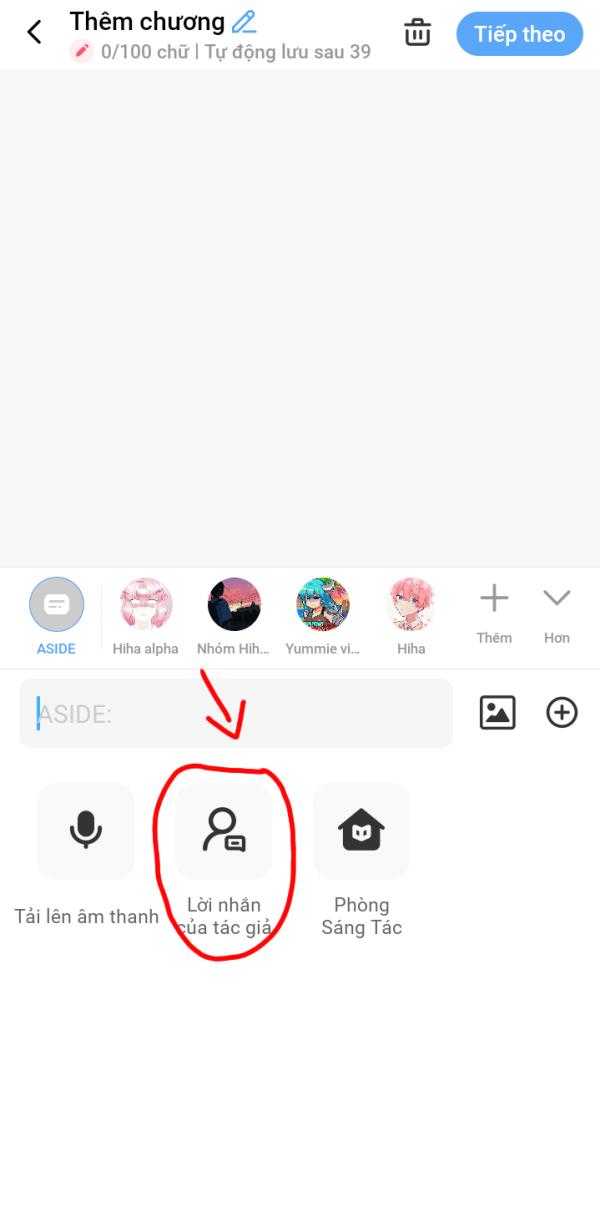Image resolution: width=600 pixels, height=1227 pixels.
Task: Expand the Hơn chevron
Action: 556,612
